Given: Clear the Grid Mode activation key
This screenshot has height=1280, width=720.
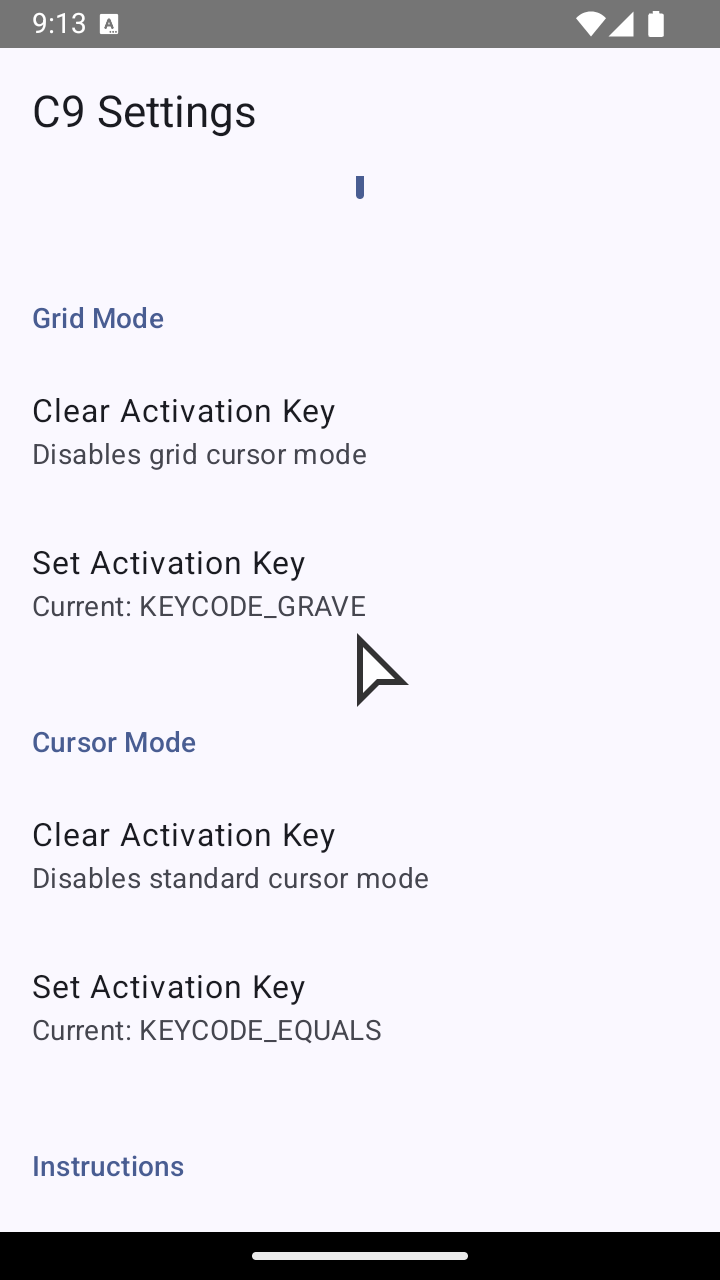Looking at the screenshot, I should (x=360, y=432).
